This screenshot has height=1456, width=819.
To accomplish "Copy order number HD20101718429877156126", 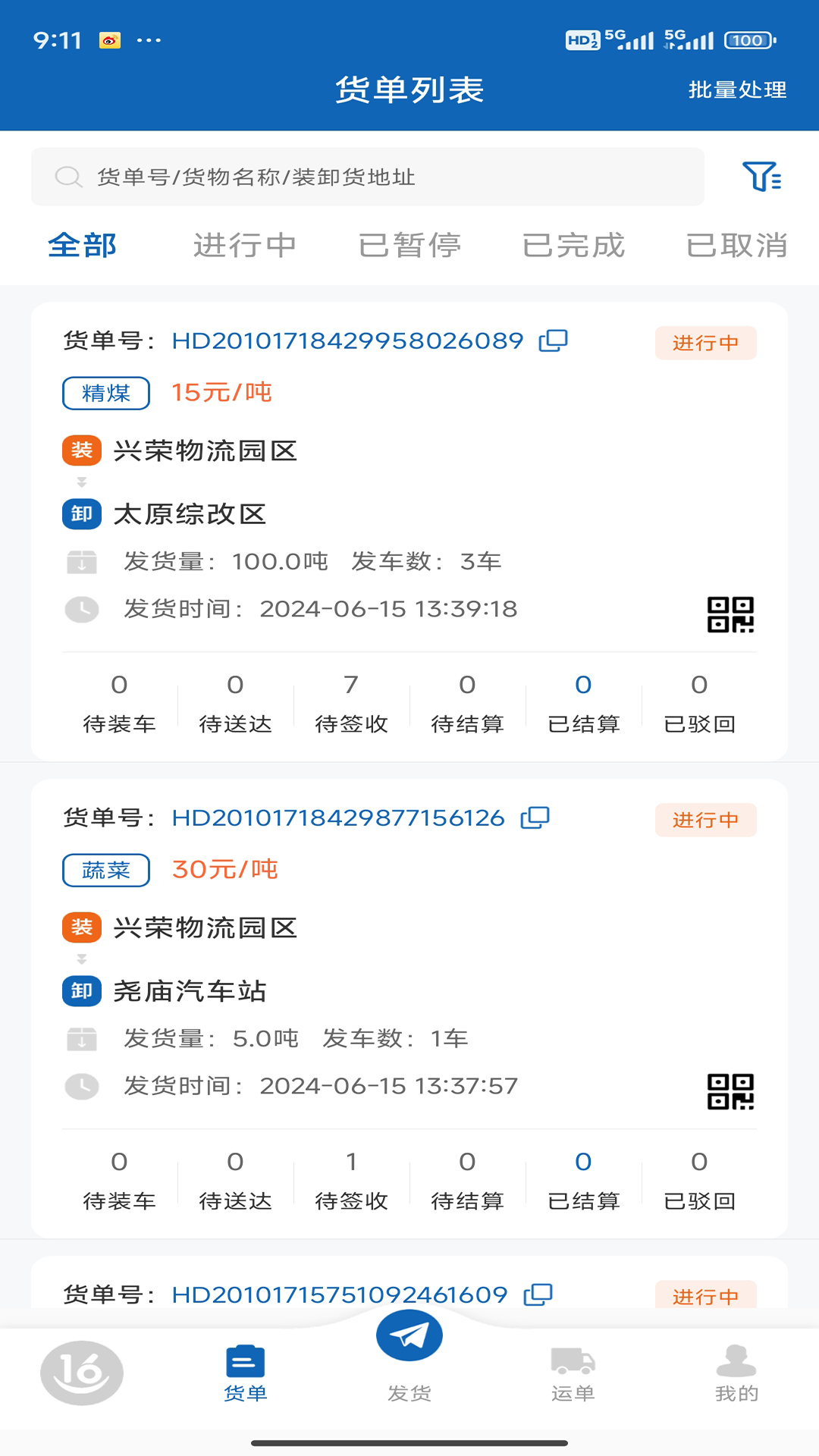I will click(535, 818).
